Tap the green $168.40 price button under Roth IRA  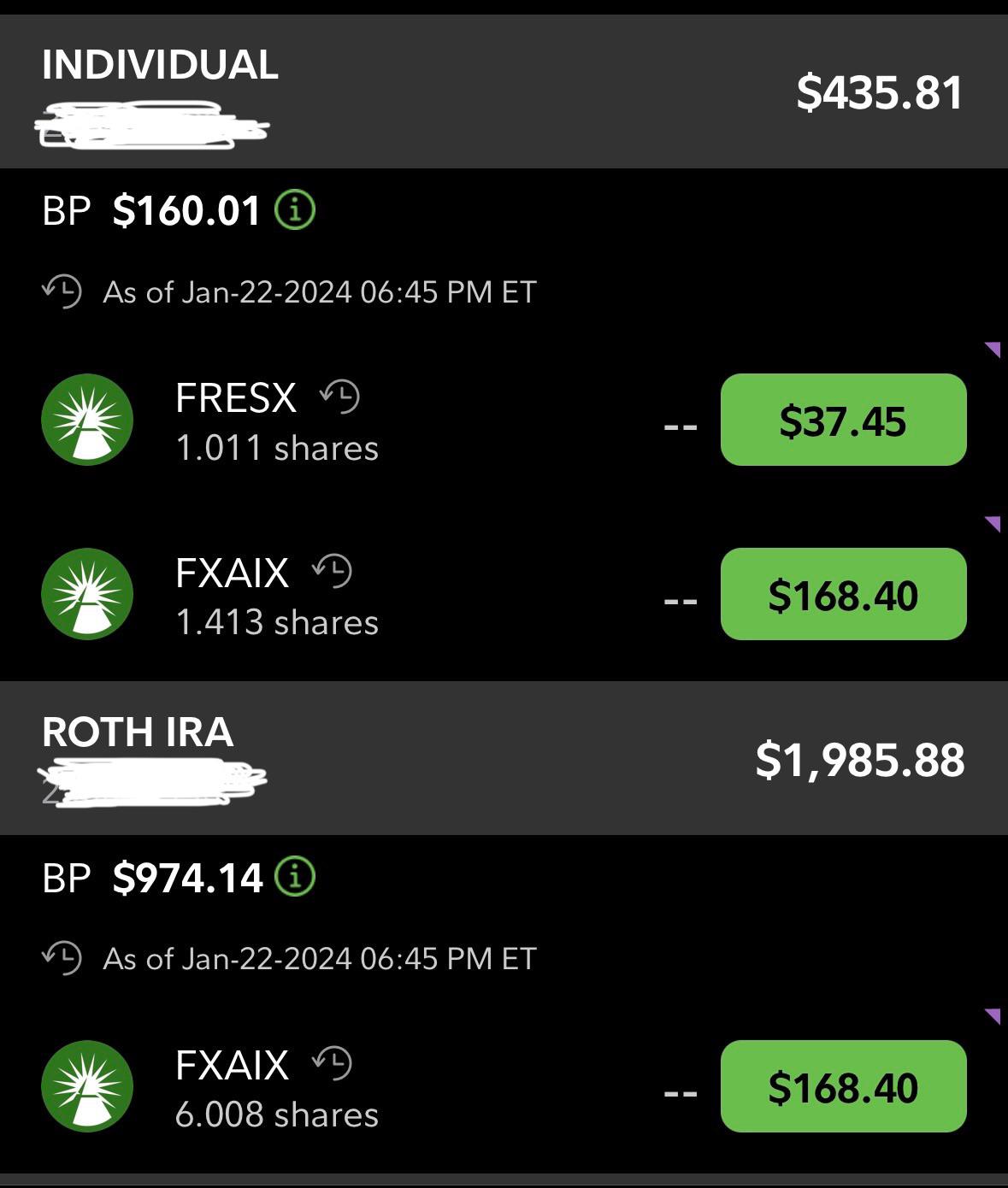click(843, 1088)
